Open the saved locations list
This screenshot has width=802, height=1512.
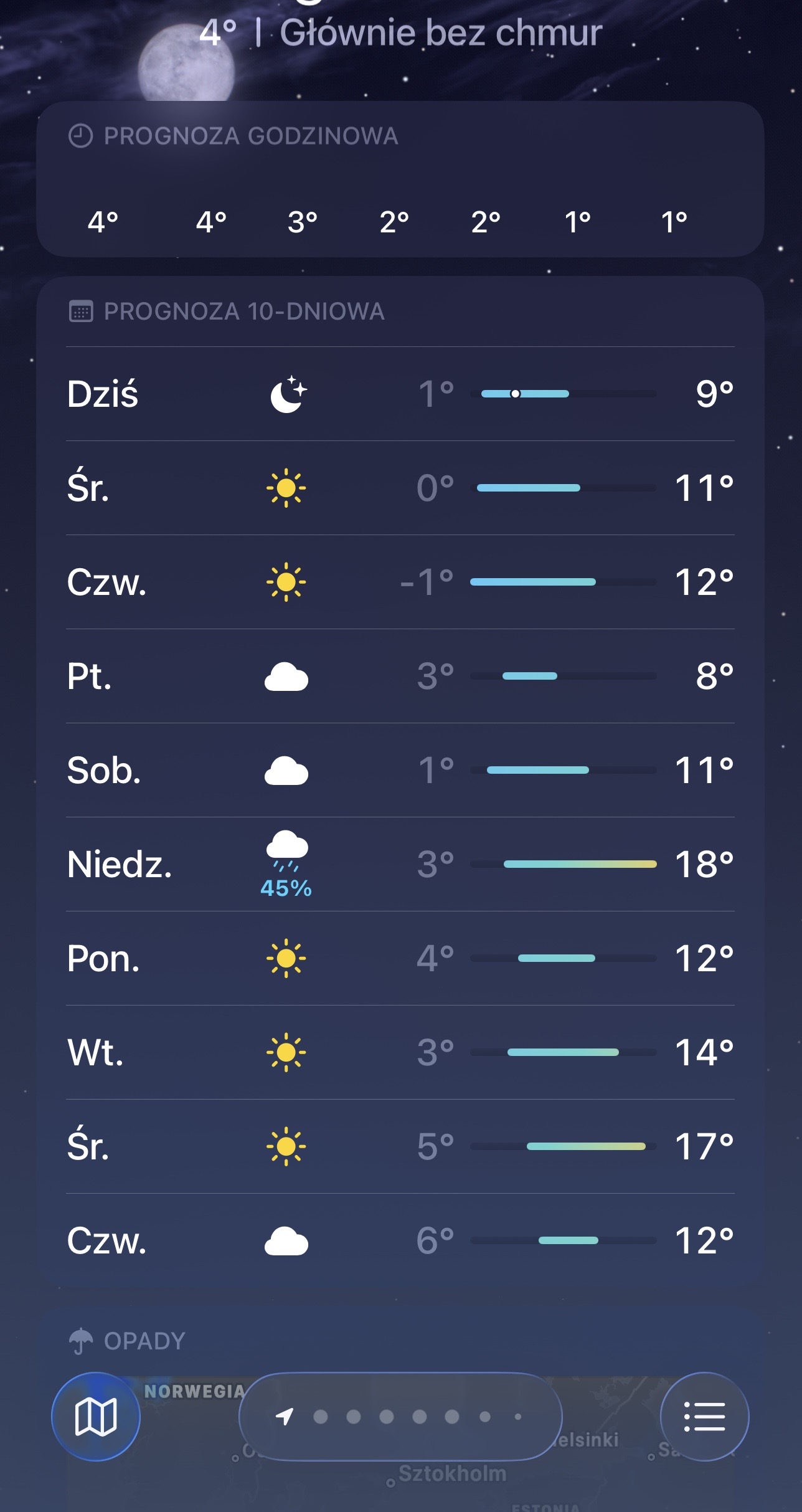click(x=704, y=1416)
